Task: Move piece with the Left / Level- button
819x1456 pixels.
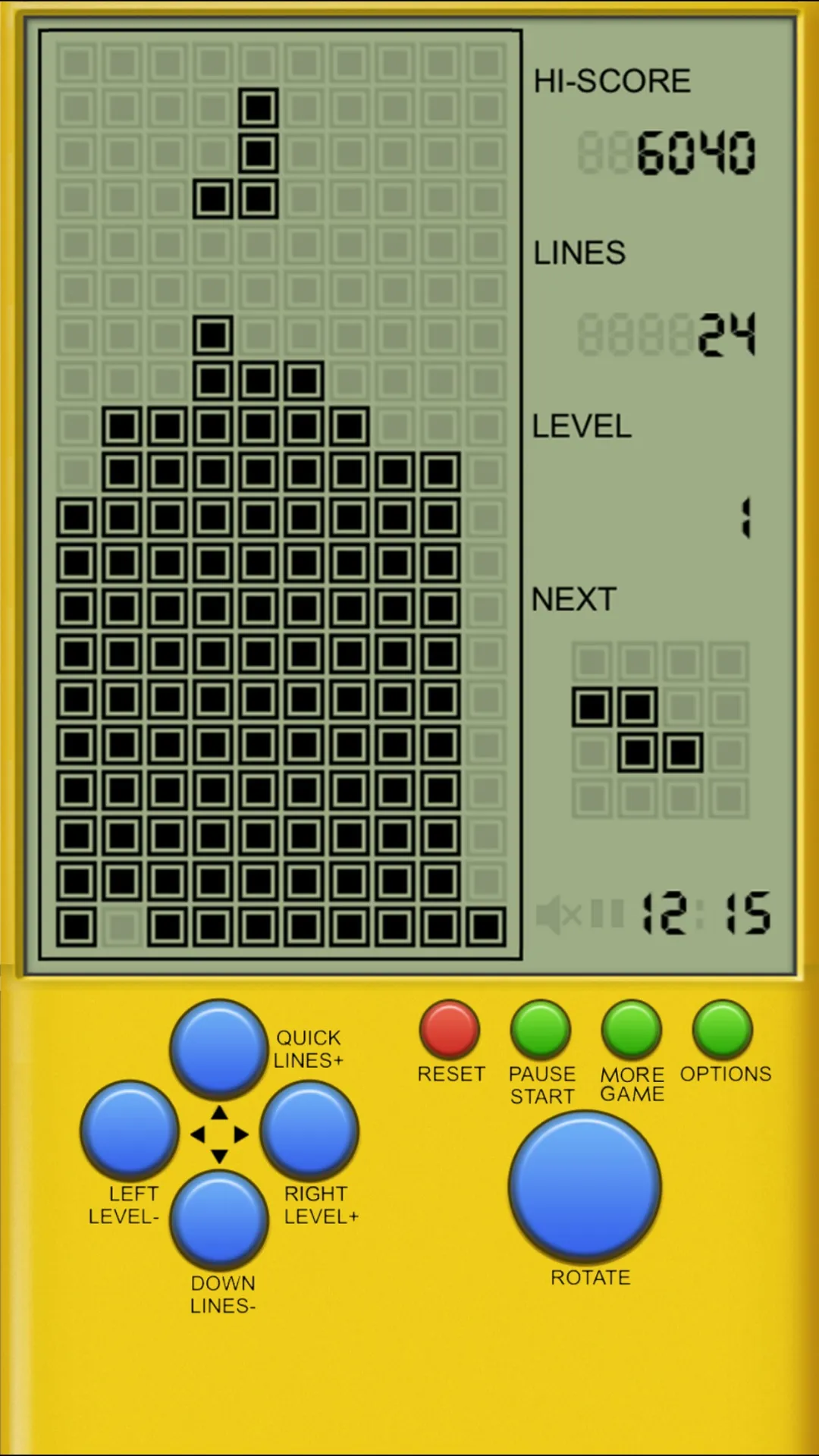Action: pyautogui.click(x=130, y=1130)
